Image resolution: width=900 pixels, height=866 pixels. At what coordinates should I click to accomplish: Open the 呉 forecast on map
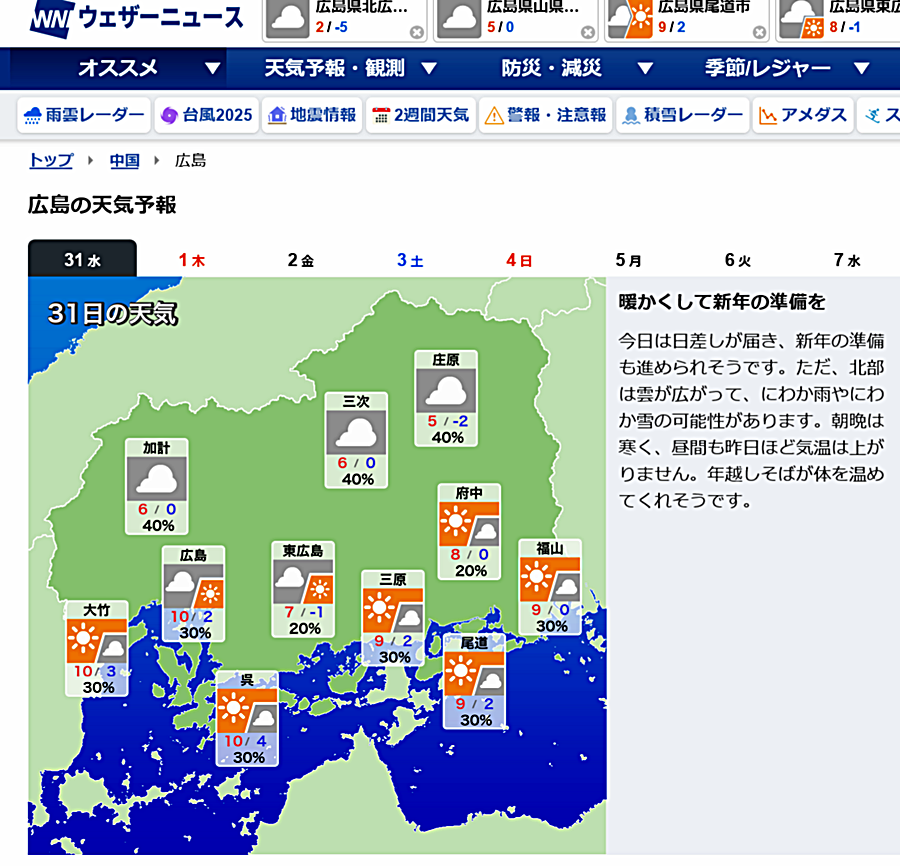pos(246,718)
